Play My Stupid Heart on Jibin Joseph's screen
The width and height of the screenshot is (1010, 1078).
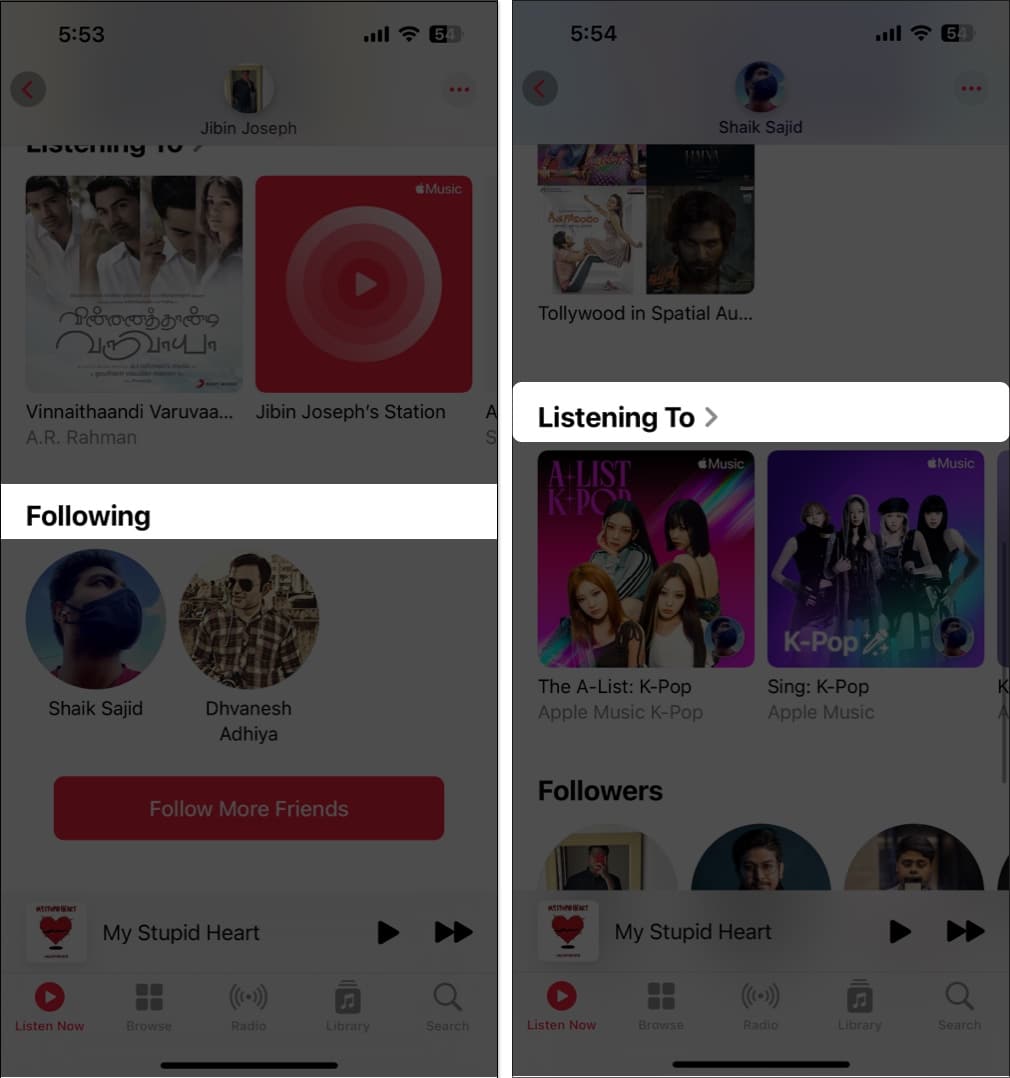388,932
